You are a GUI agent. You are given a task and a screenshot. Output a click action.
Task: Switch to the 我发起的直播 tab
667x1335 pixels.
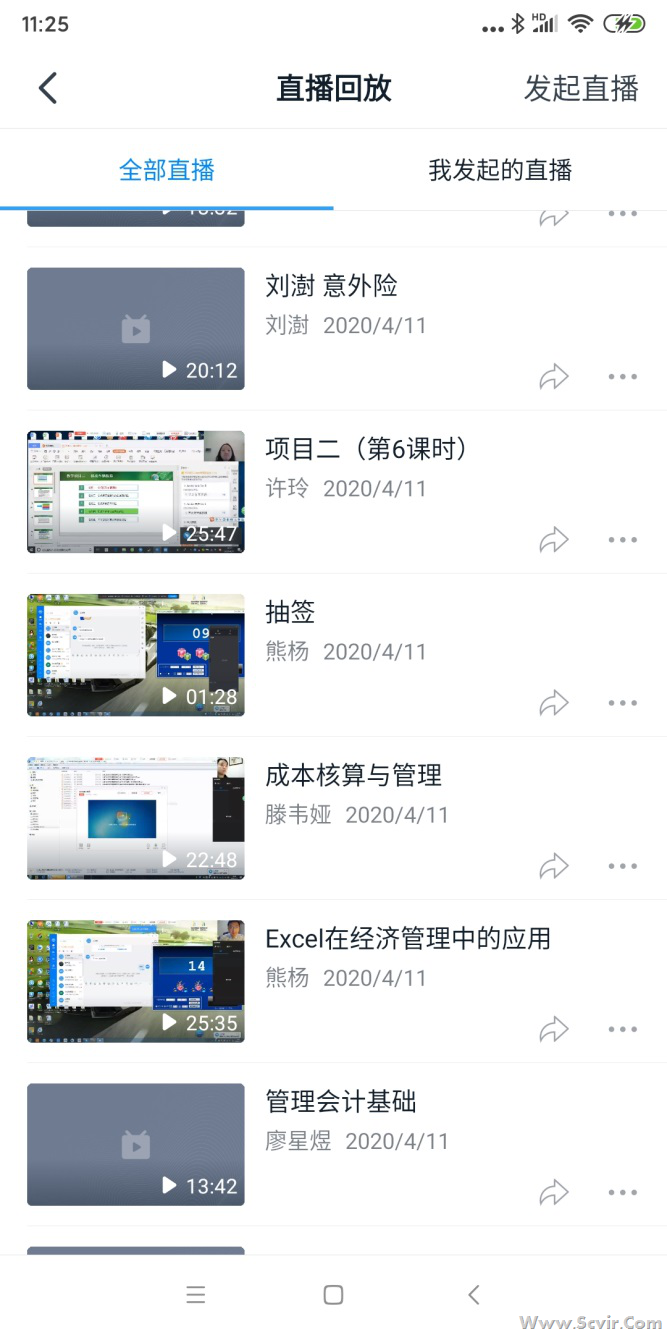(500, 170)
